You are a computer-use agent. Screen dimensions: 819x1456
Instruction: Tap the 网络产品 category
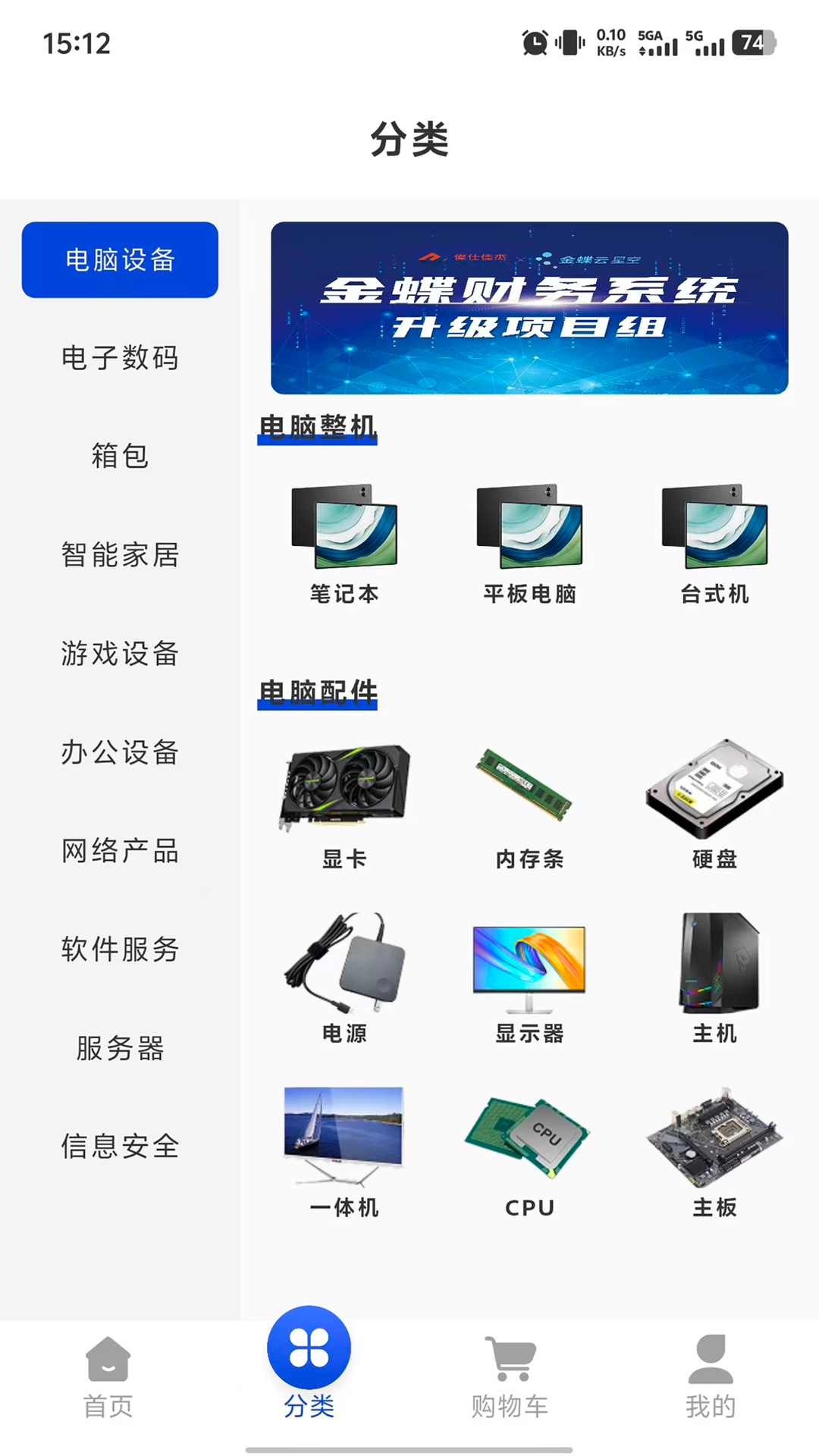[x=120, y=851]
